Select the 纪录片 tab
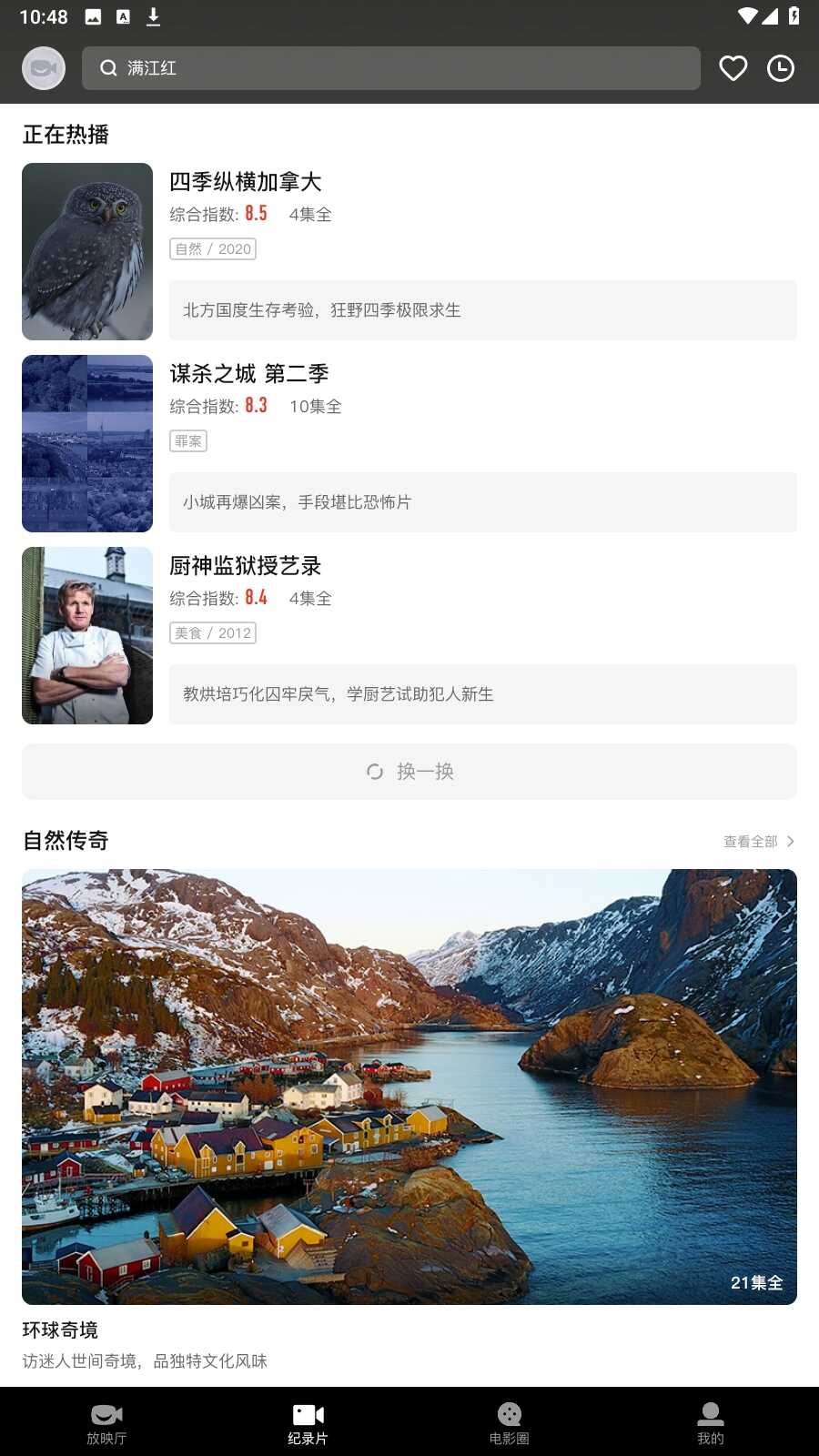 coord(308,1423)
